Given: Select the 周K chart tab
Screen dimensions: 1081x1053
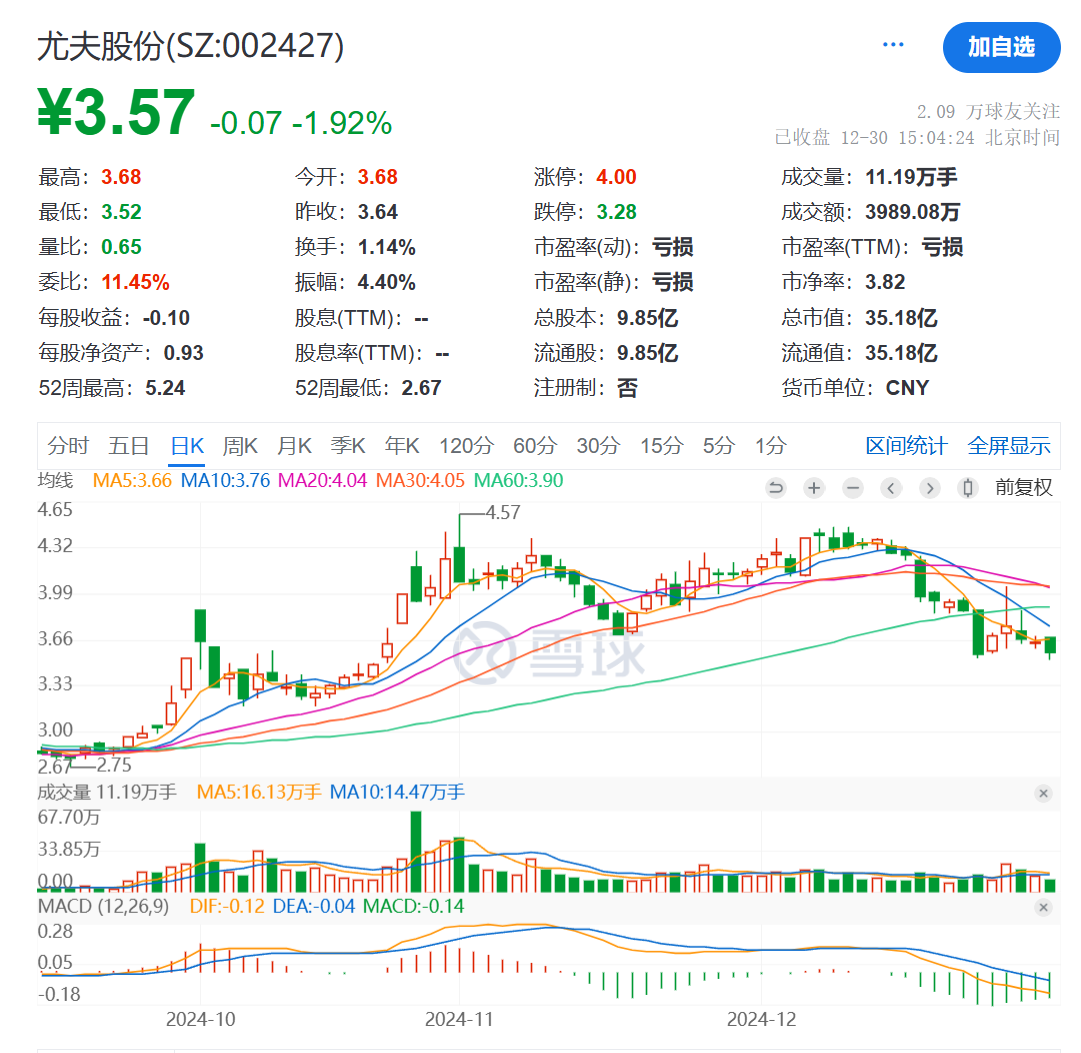Looking at the screenshot, I should 240,446.
